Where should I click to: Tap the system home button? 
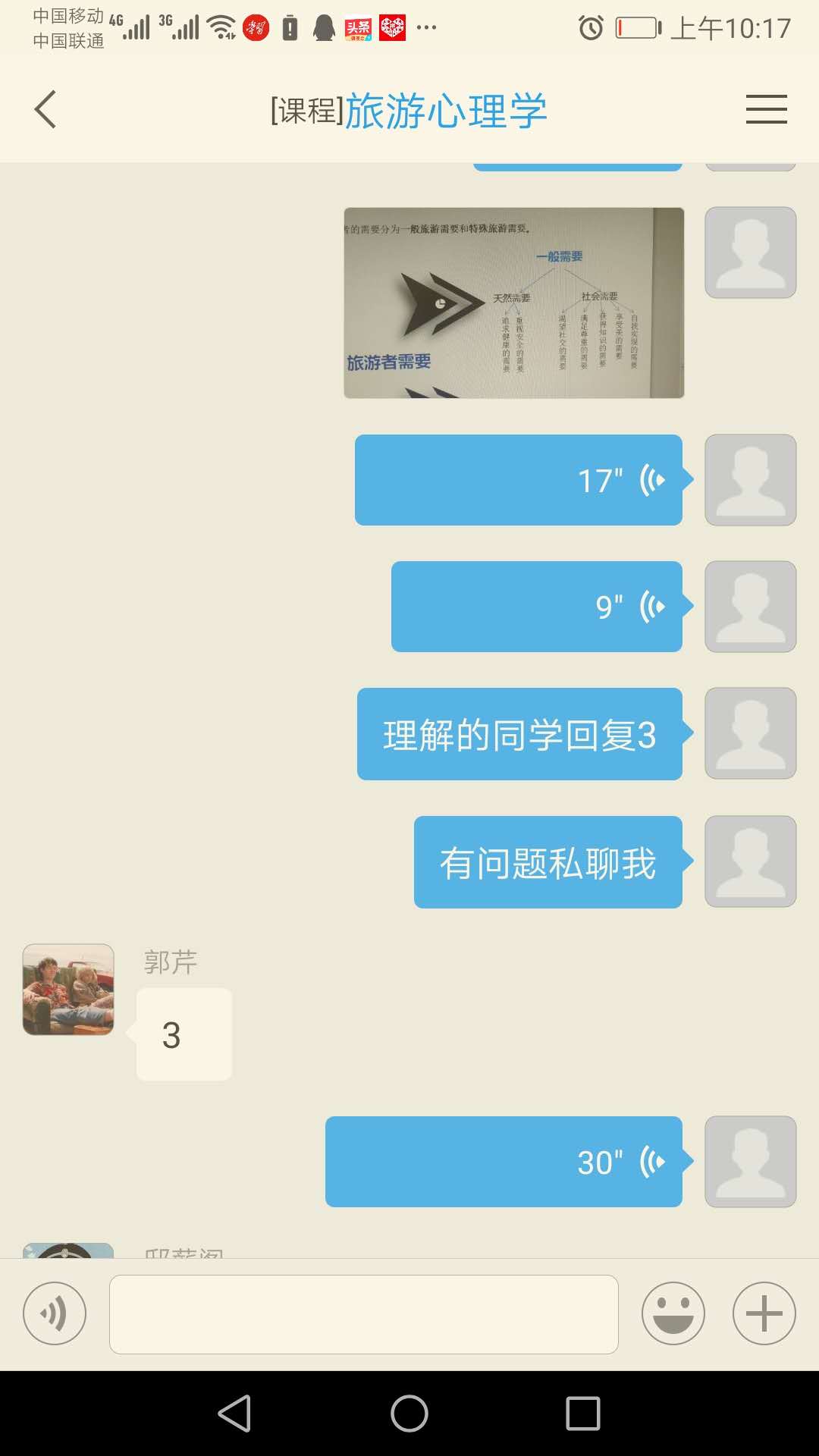(409, 1414)
